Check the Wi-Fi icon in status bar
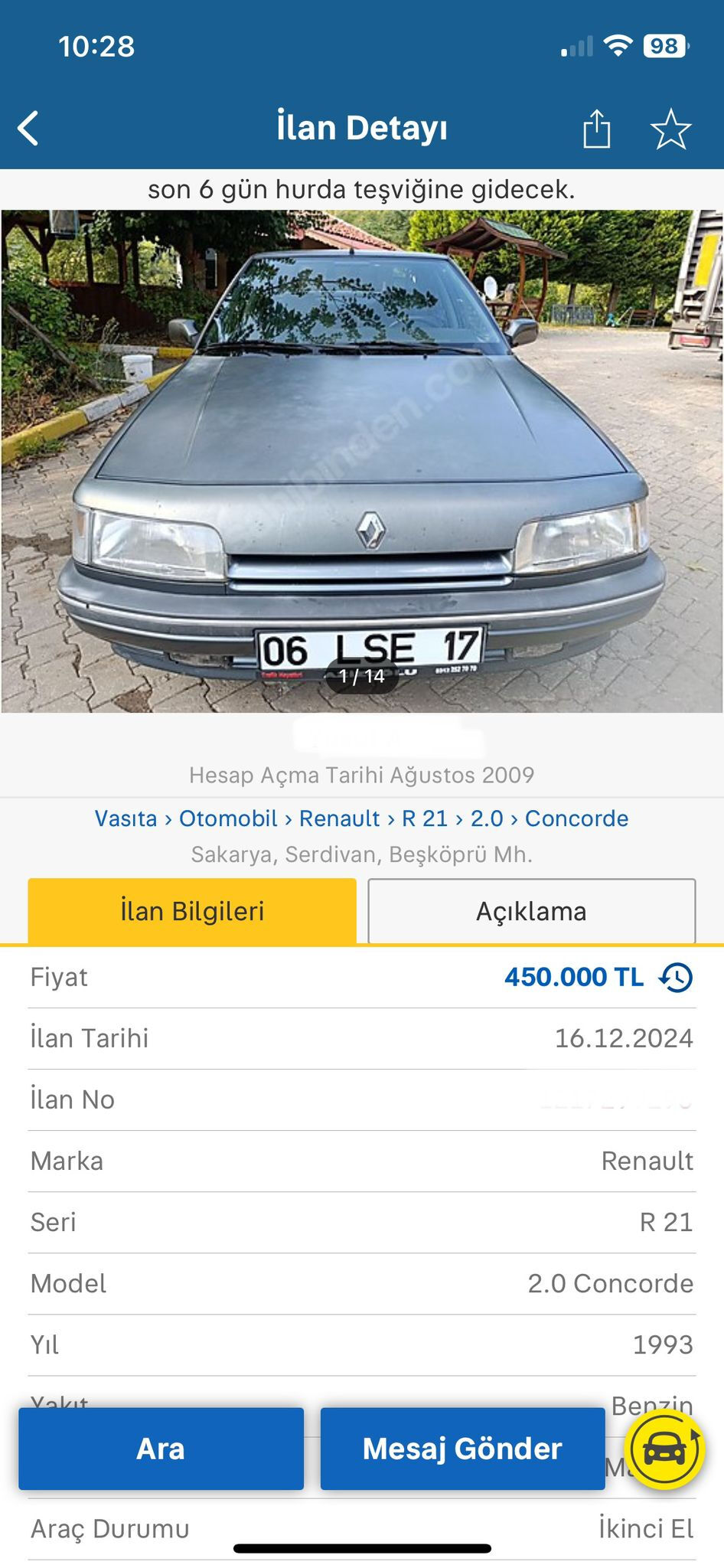 point(617,46)
